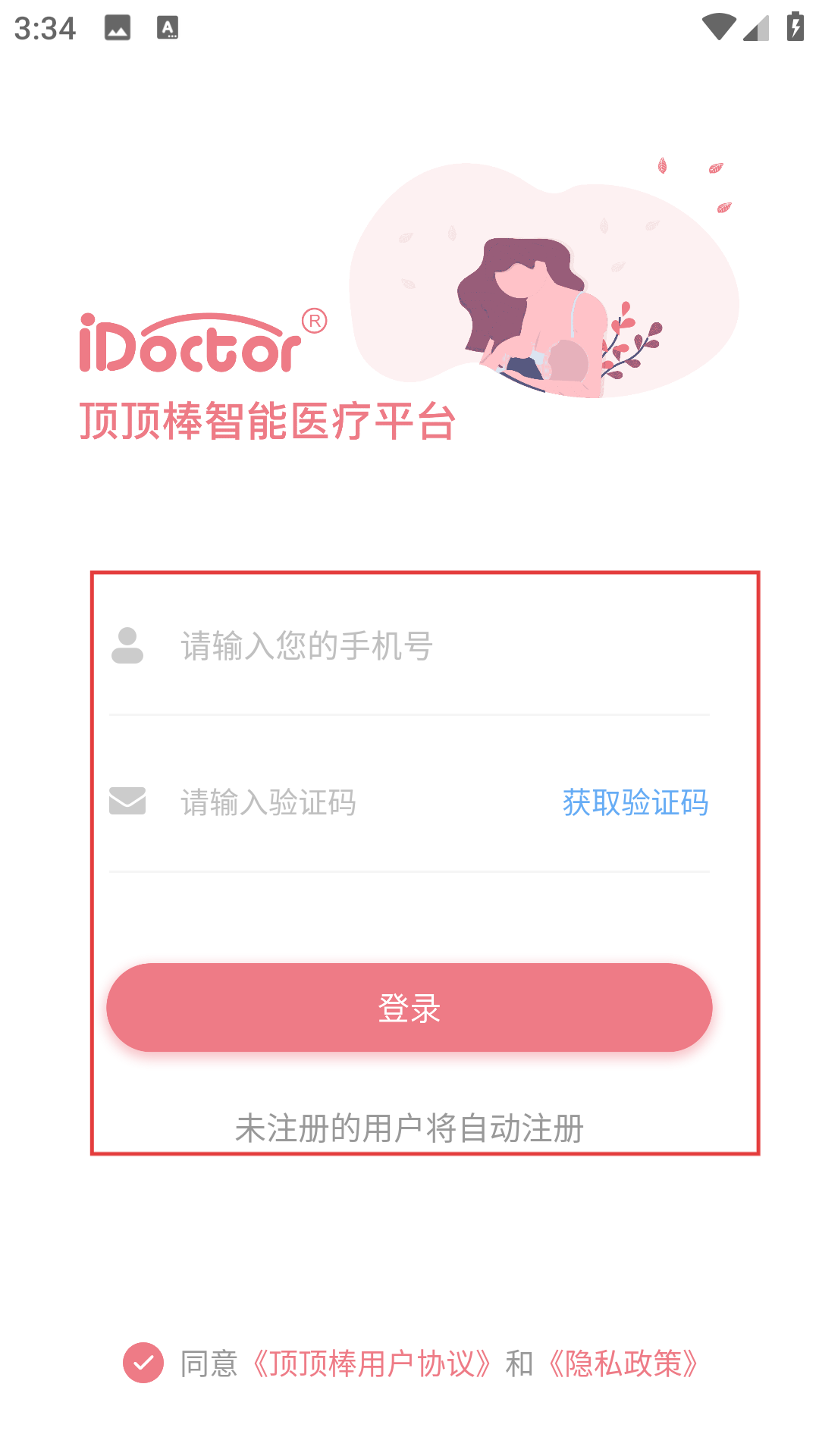Image resolution: width=819 pixels, height=1456 pixels.
Task: Tap the 登录 login button
Action: (x=409, y=1007)
